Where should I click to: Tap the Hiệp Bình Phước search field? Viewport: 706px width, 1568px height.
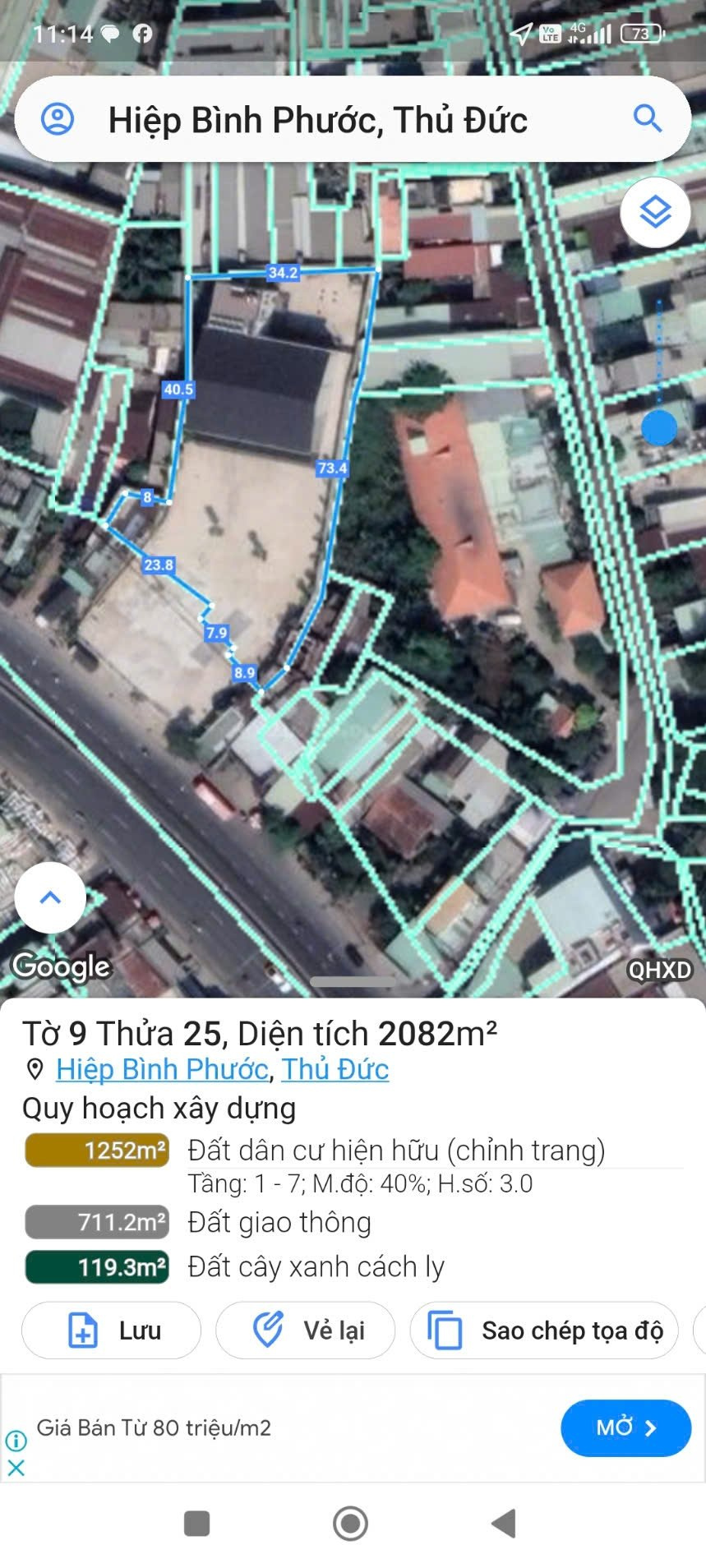click(x=353, y=120)
